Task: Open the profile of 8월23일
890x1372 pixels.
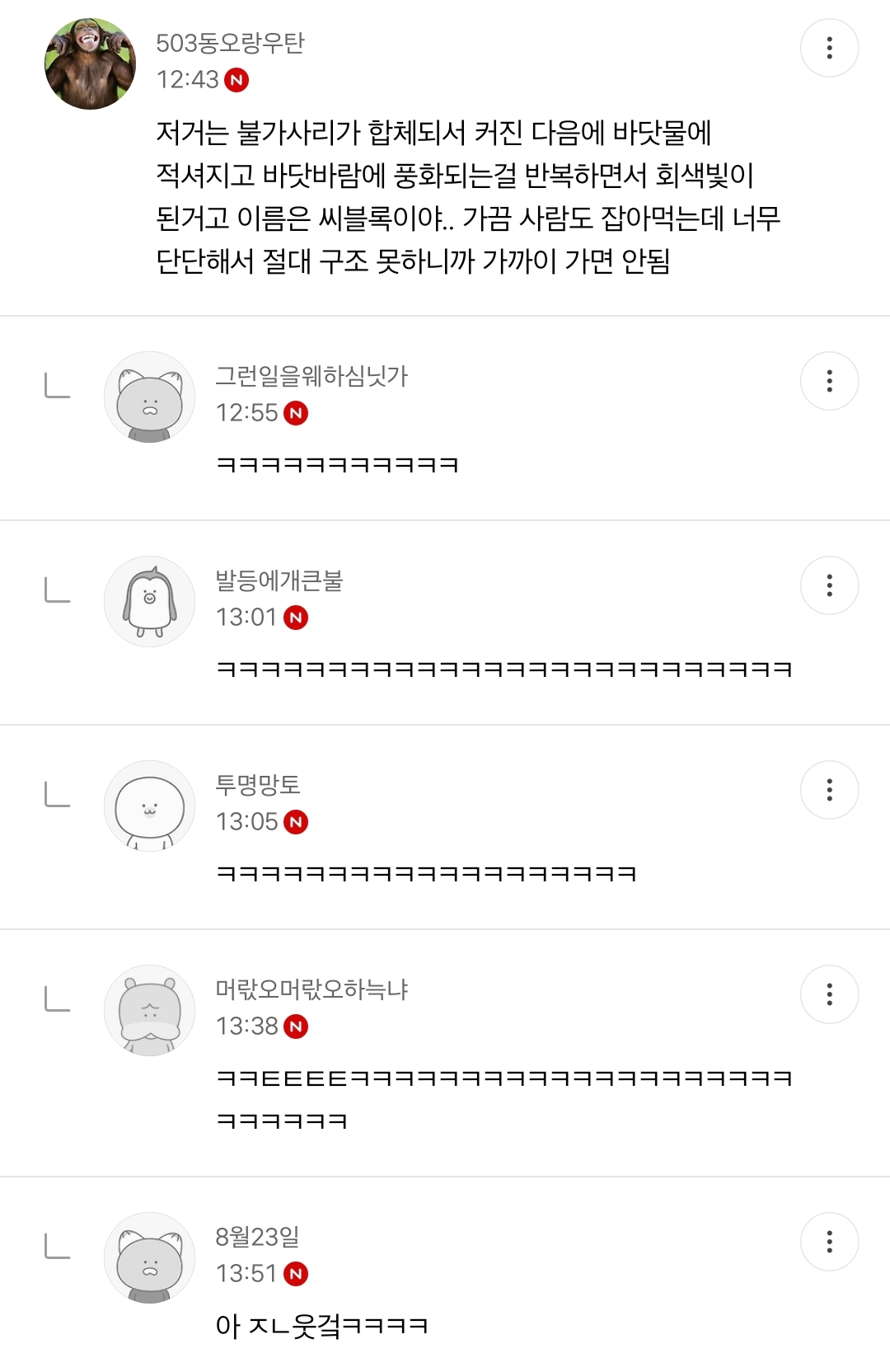Action: pos(149,1258)
